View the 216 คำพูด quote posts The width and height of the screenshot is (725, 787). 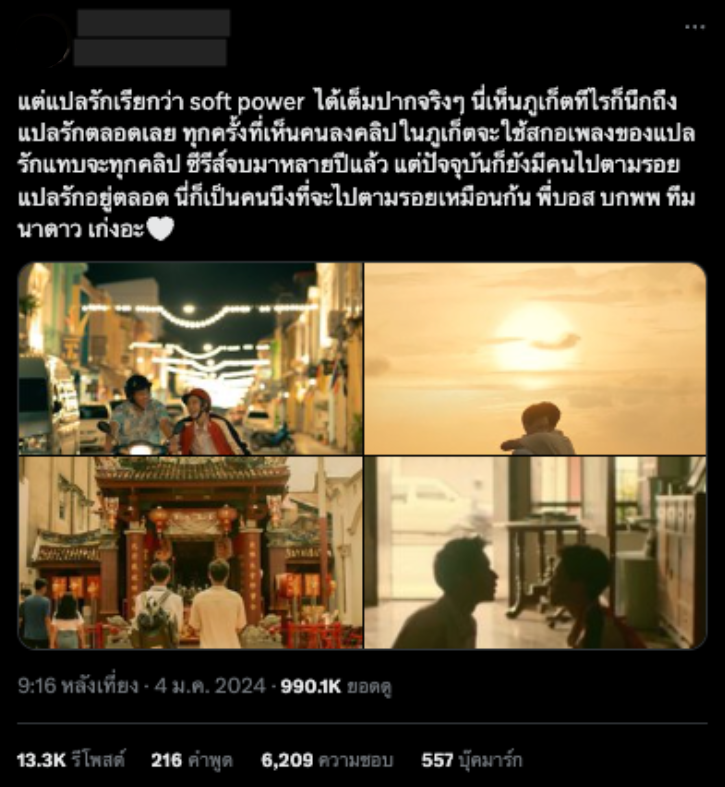(x=192, y=760)
